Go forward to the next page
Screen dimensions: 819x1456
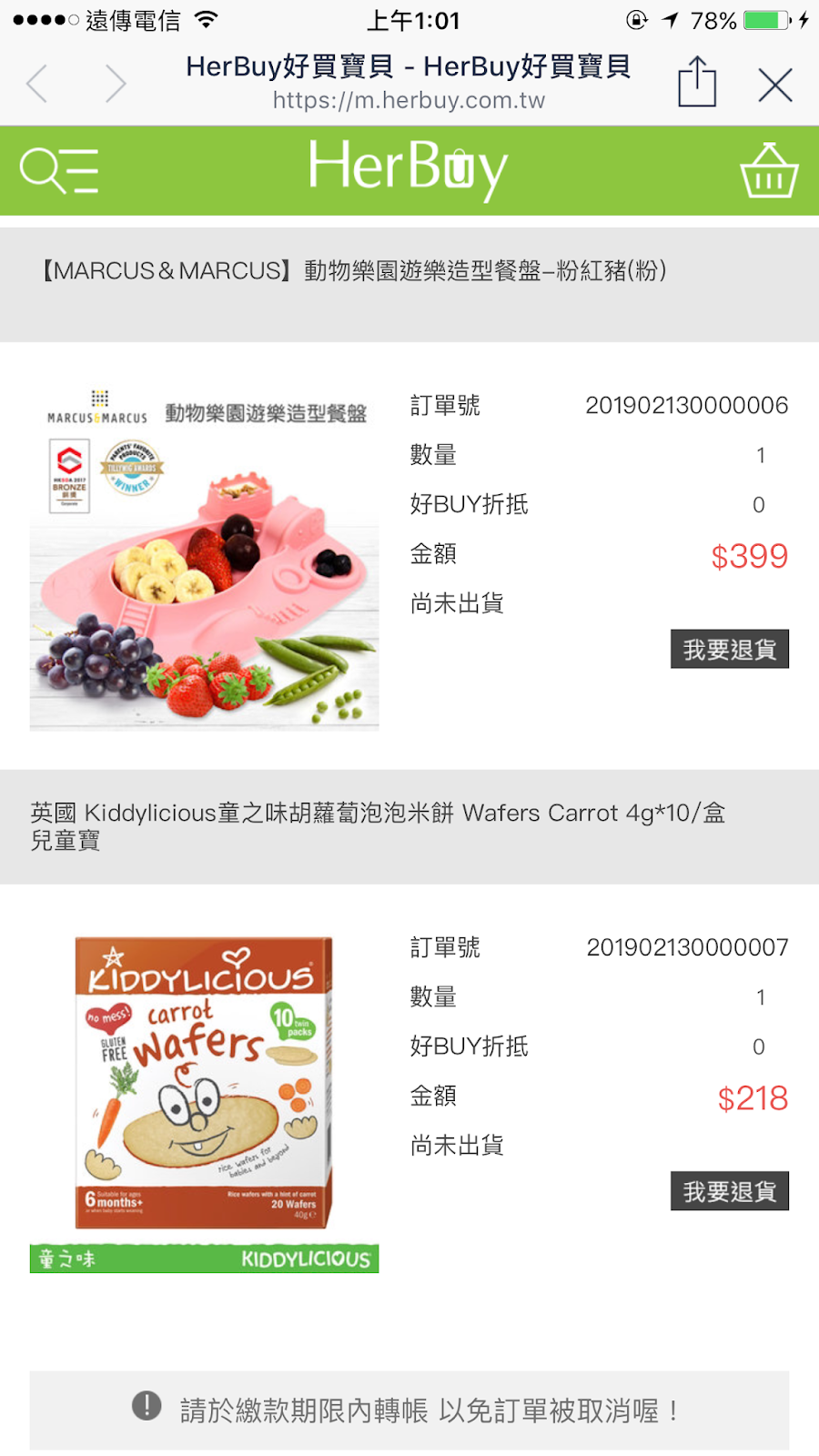click(116, 84)
